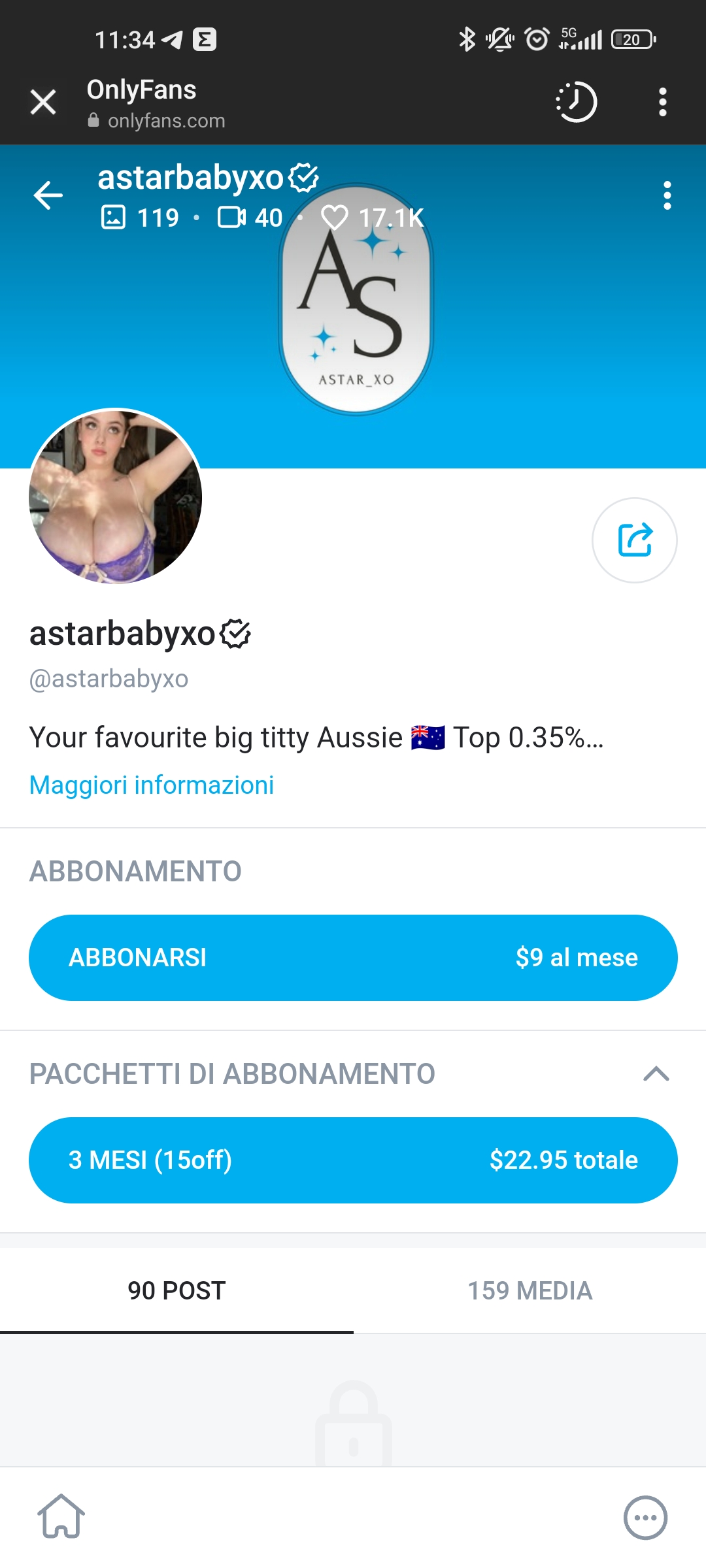Viewport: 706px width, 1568px height.
Task: Click the heart icon with 17.1K likes
Action: (x=336, y=218)
